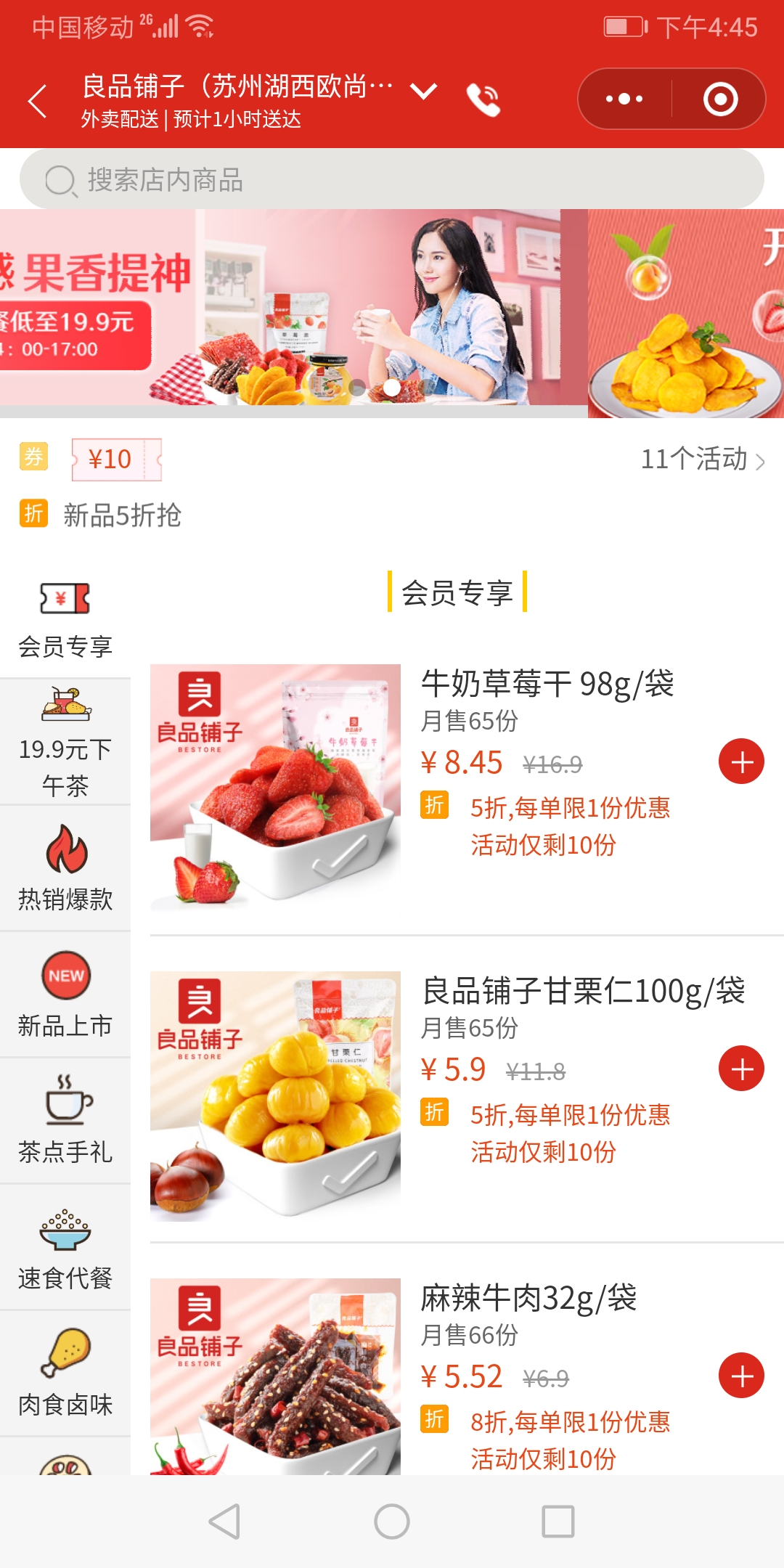The image size is (784, 1568).
Task: Add 良品铺子甘栗仁100g to cart
Action: pyautogui.click(x=741, y=1069)
